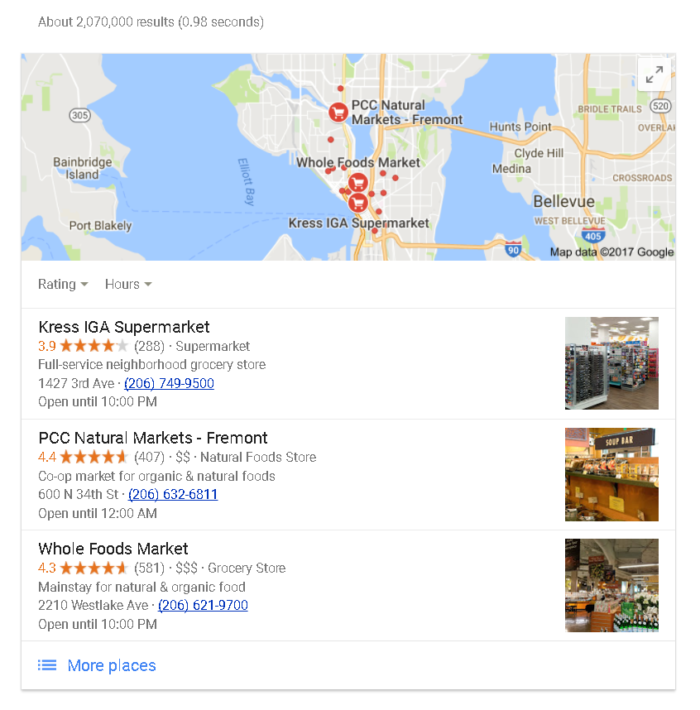Image resolution: width=700 pixels, height=710 pixels.
Task: View the Whole Foods Market photo
Action: click(611, 585)
